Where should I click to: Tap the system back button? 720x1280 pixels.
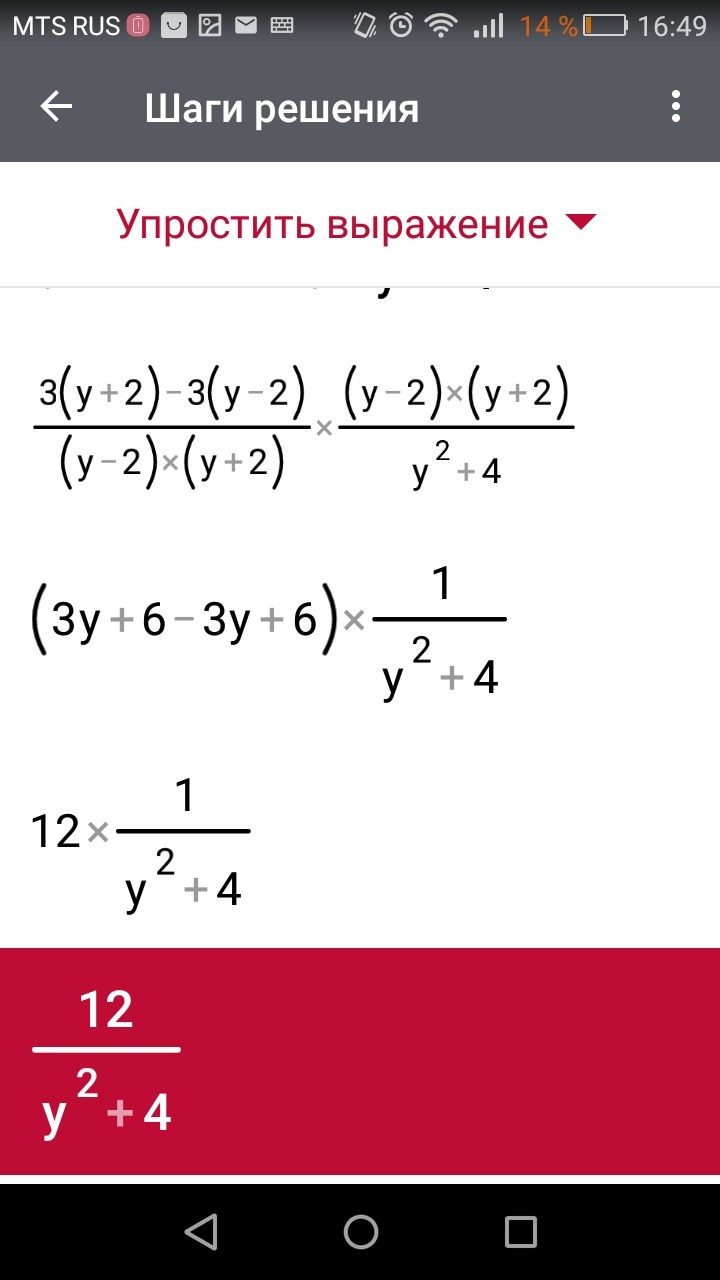tap(201, 1231)
